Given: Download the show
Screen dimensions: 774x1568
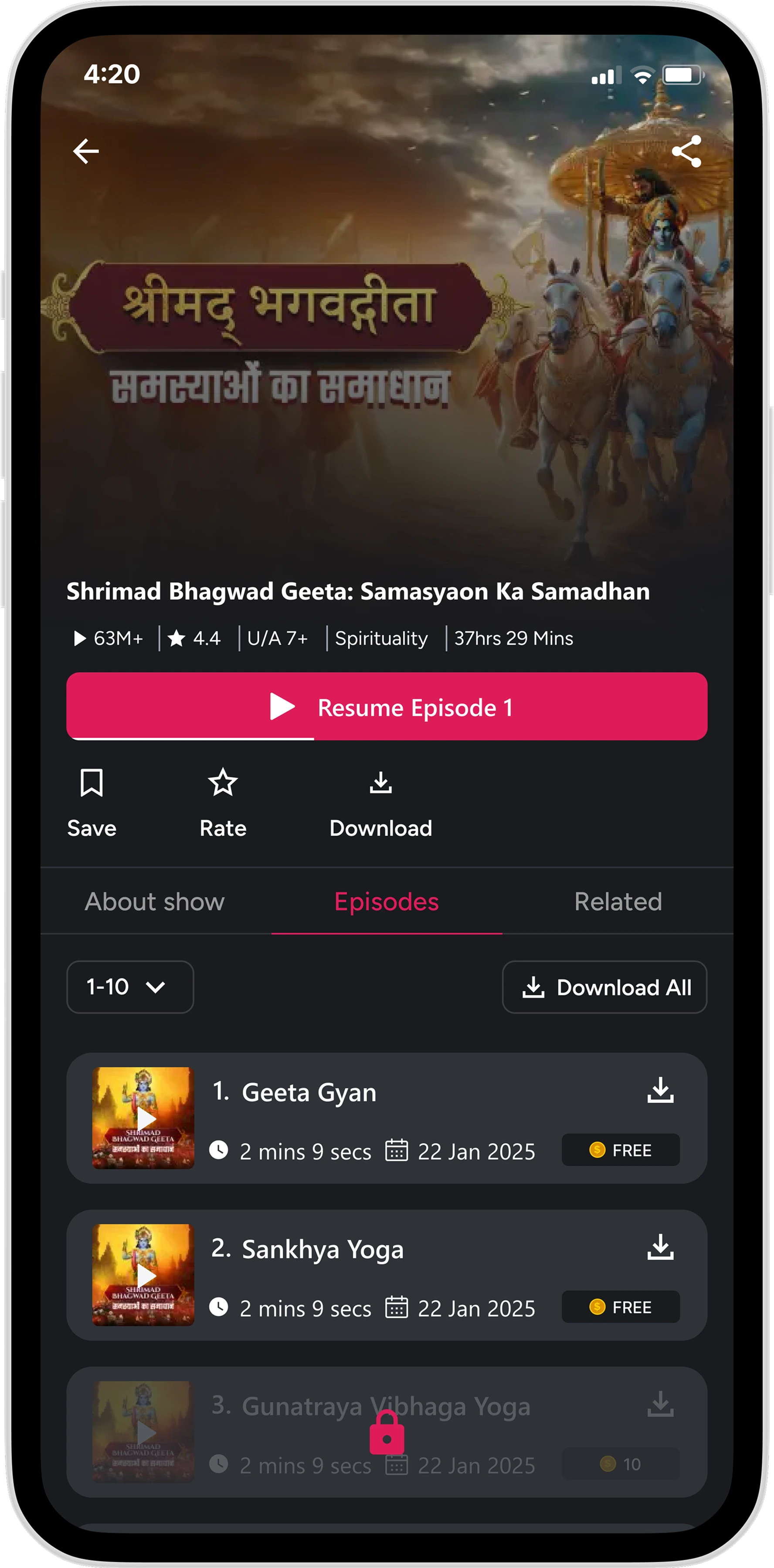Looking at the screenshot, I should (x=380, y=802).
